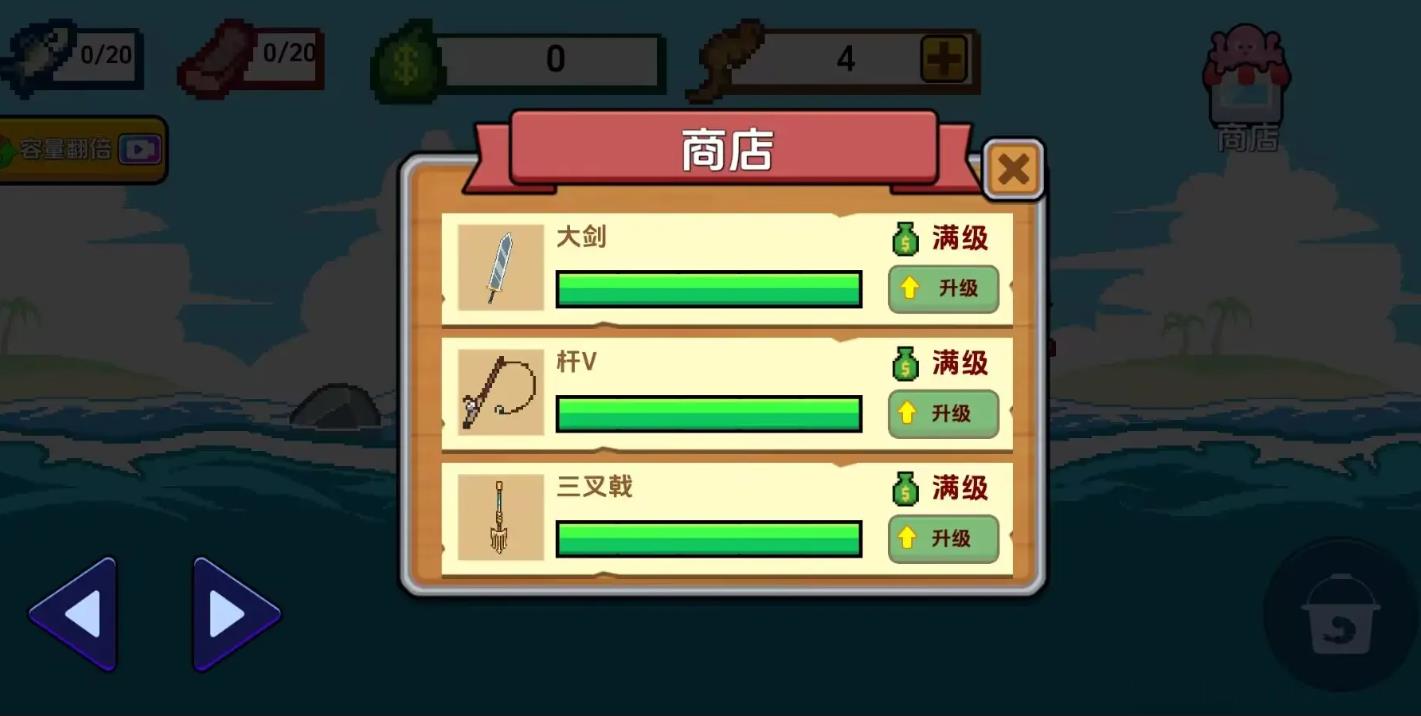Add more bait with the plus button
This screenshot has height=716, width=1421.
[943, 60]
